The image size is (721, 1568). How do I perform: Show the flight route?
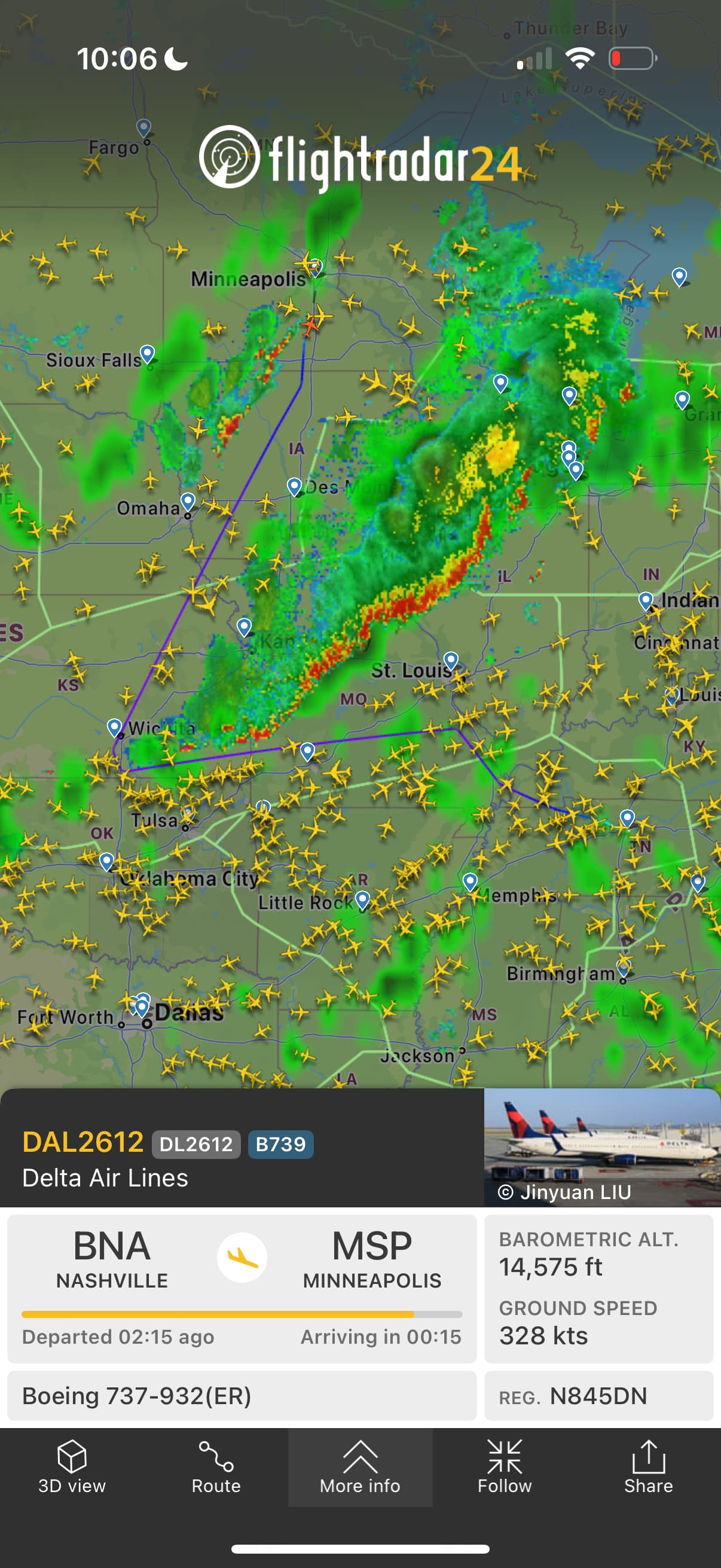(216, 1467)
